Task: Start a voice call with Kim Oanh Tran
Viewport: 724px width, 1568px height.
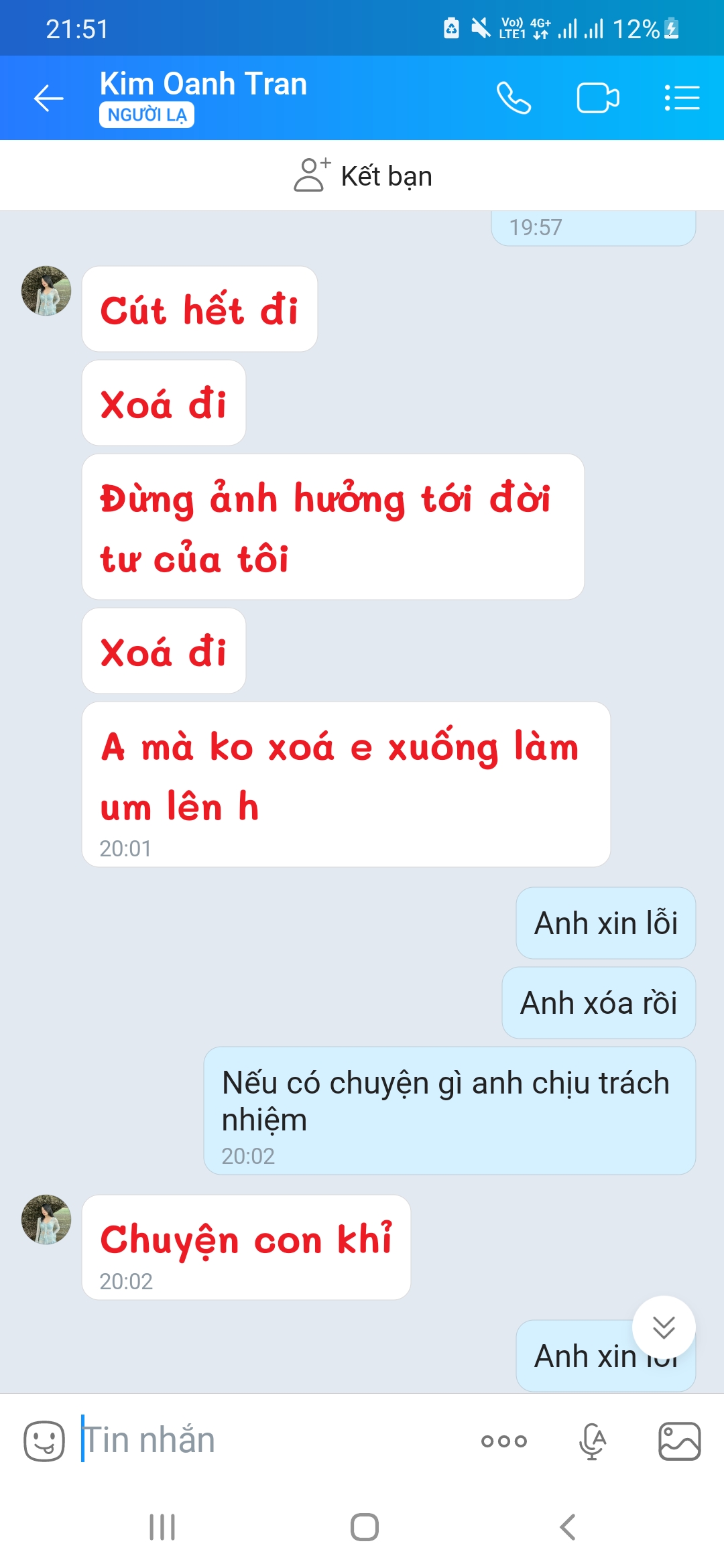Action: pos(514,99)
